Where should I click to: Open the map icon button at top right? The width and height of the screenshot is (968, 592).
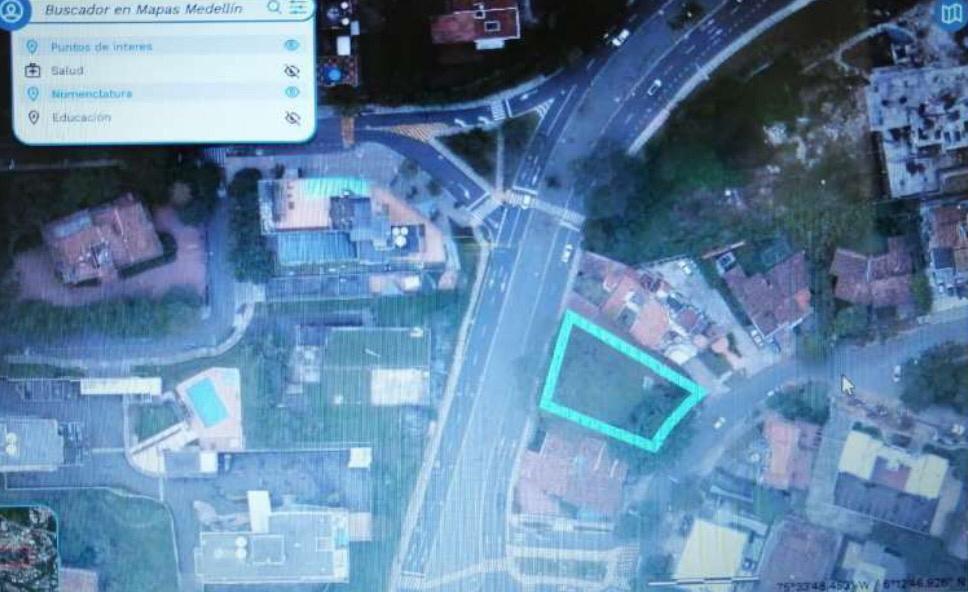pyautogui.click(x=951, y=13)
